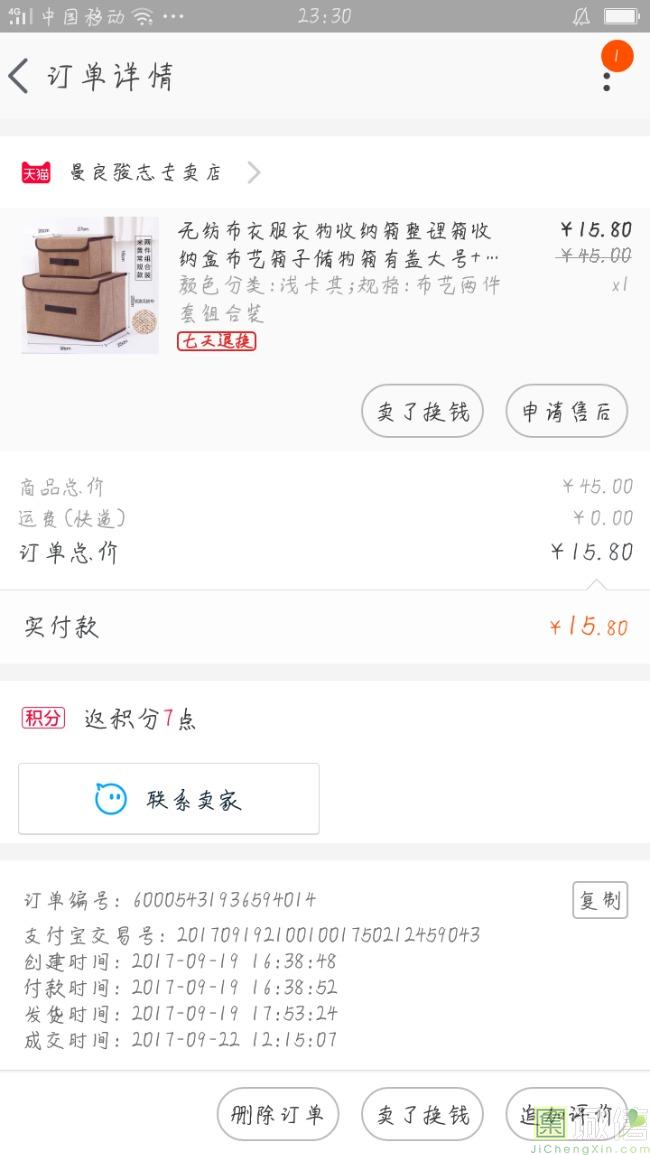Open the 曼良骏志专卖店 store page
Viewport: 650px width, 1155px height.
(x=145, y=172)
